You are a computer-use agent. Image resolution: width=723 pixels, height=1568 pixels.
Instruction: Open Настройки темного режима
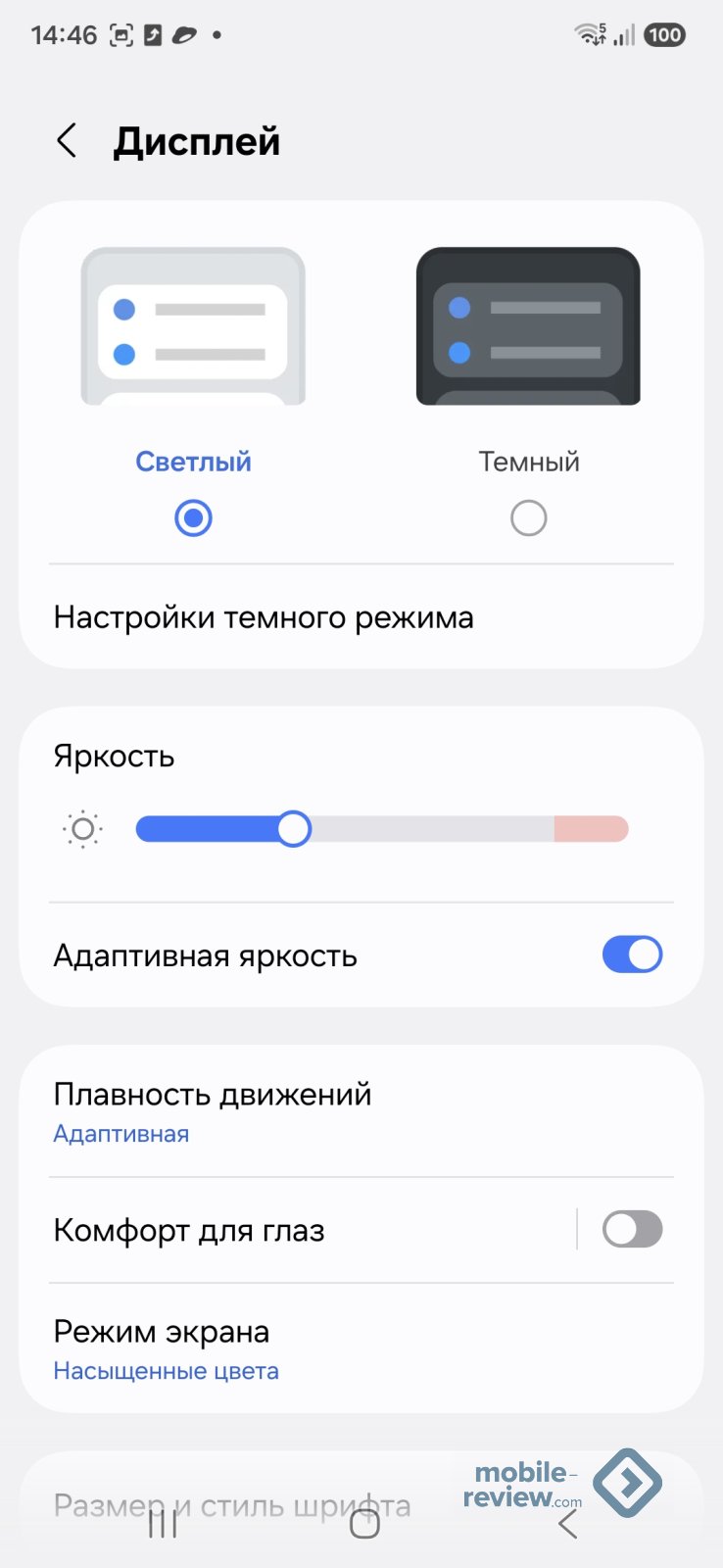[264, 617]
